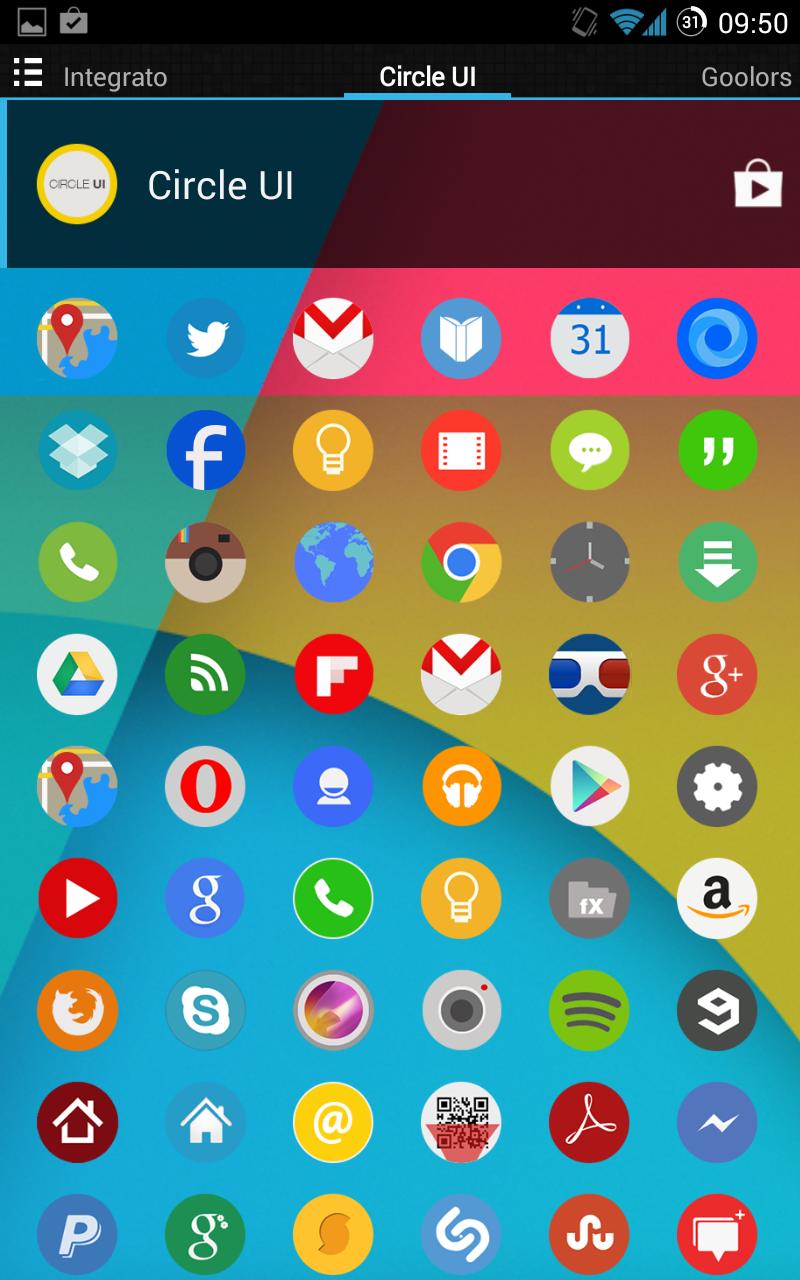Open the Gmail icon
Viewport: 800px width, 1280px height.
[x=333, y=339]
